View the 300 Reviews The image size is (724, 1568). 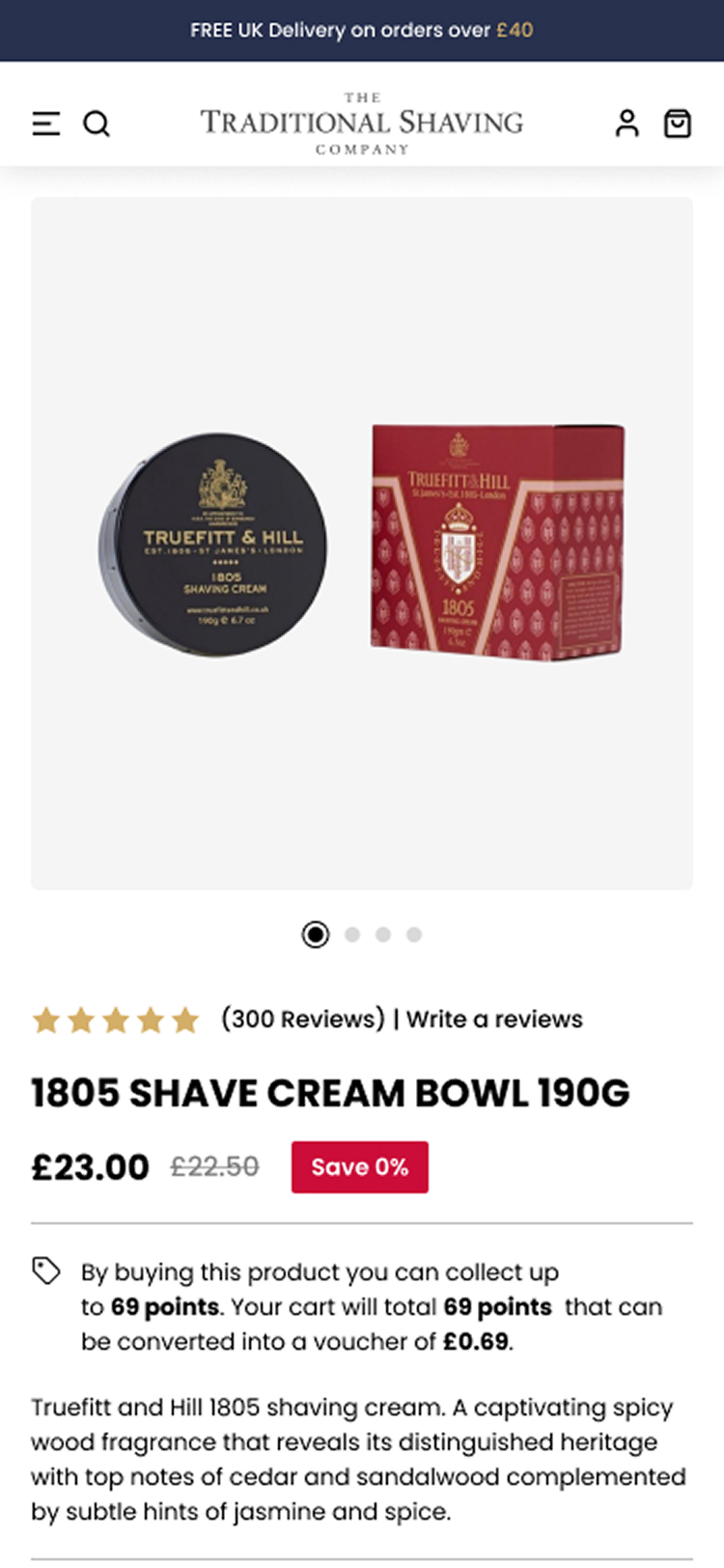coord(303,1019)
